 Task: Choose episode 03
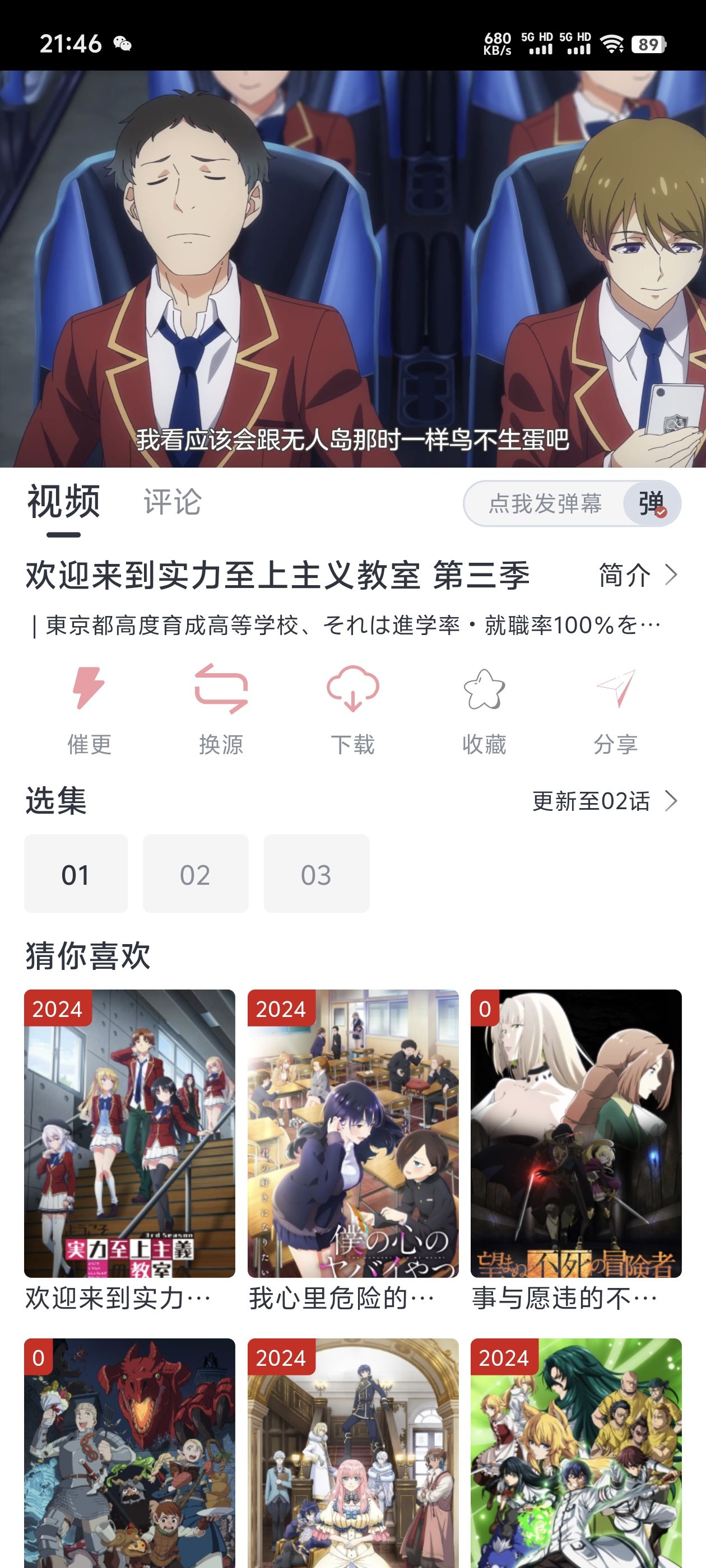(317, 874)
